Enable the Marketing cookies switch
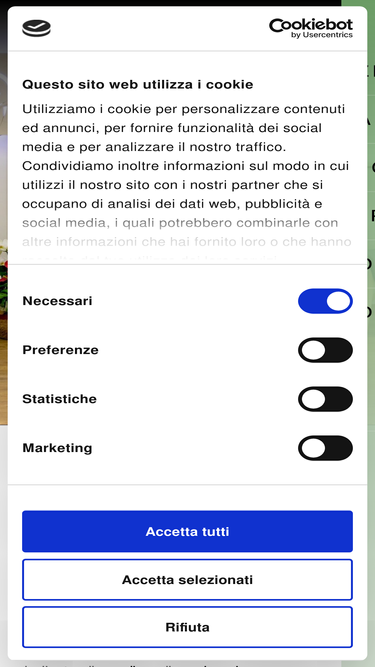This screenshot has width=375, height=667. pyautogui.click(x=325, y=448)
